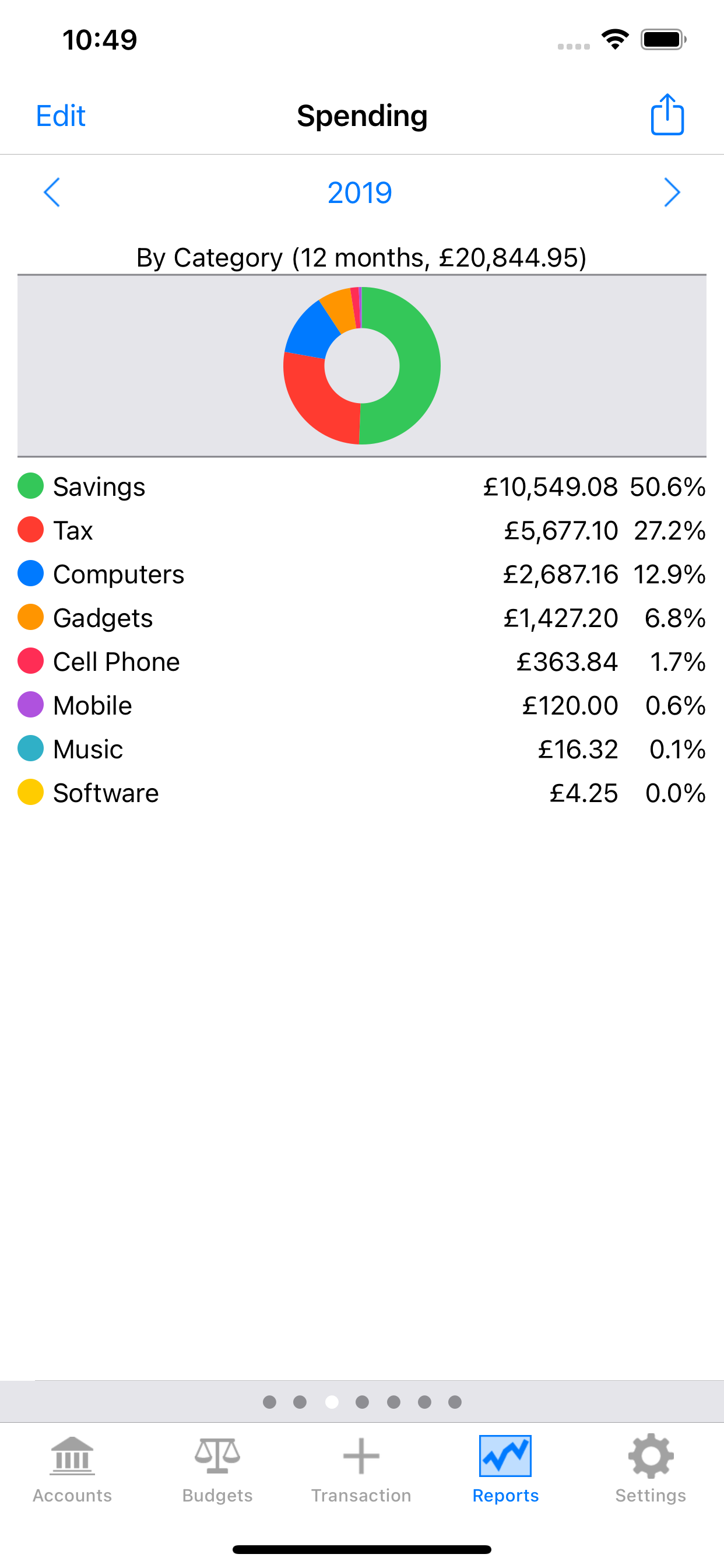Open the Tax category row
The width and height of the screenshot is (724, 1568).
click(361, 531)
